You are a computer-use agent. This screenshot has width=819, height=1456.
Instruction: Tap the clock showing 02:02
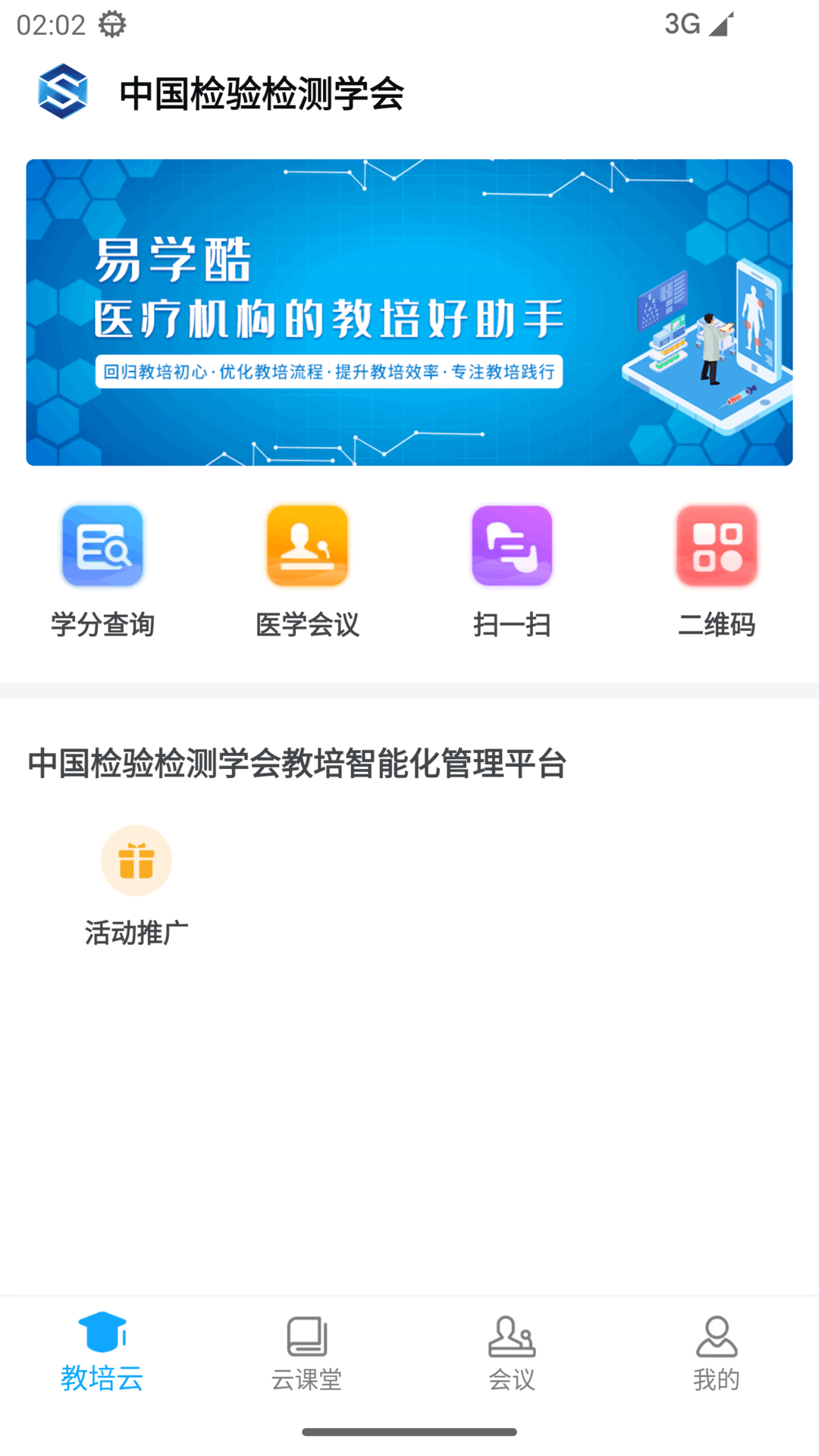[x=45, y=24]
